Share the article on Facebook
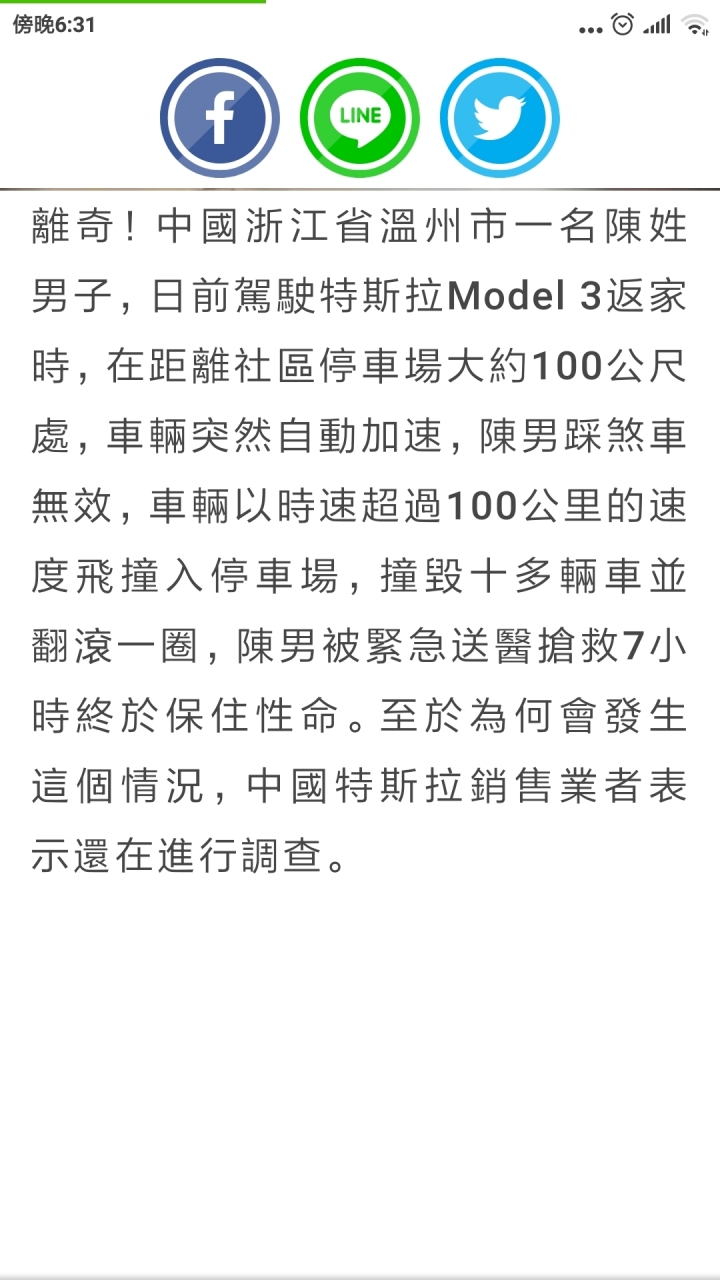 point(220,118)
